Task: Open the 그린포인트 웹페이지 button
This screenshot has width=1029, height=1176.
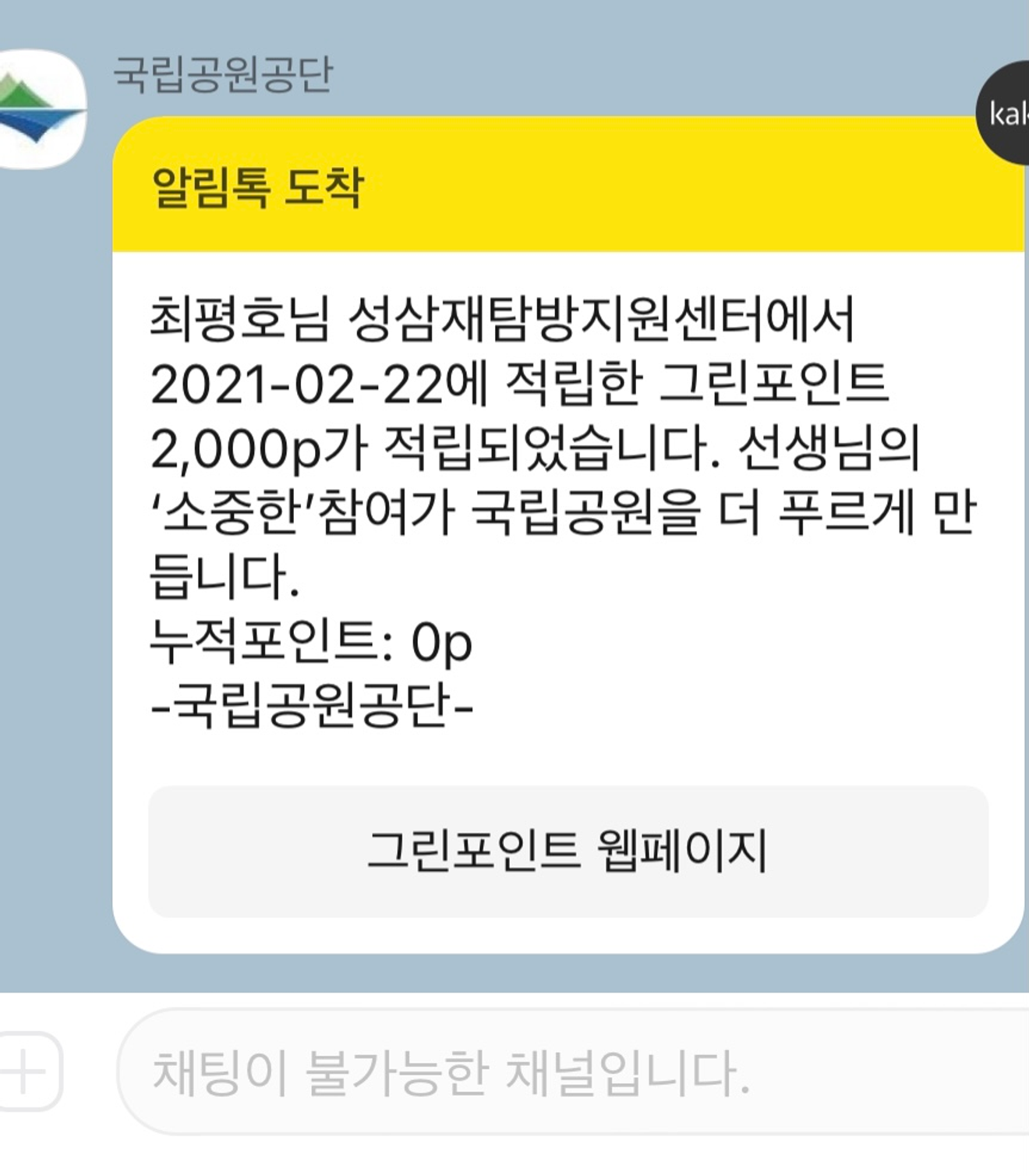Action: tap(568, 851)
